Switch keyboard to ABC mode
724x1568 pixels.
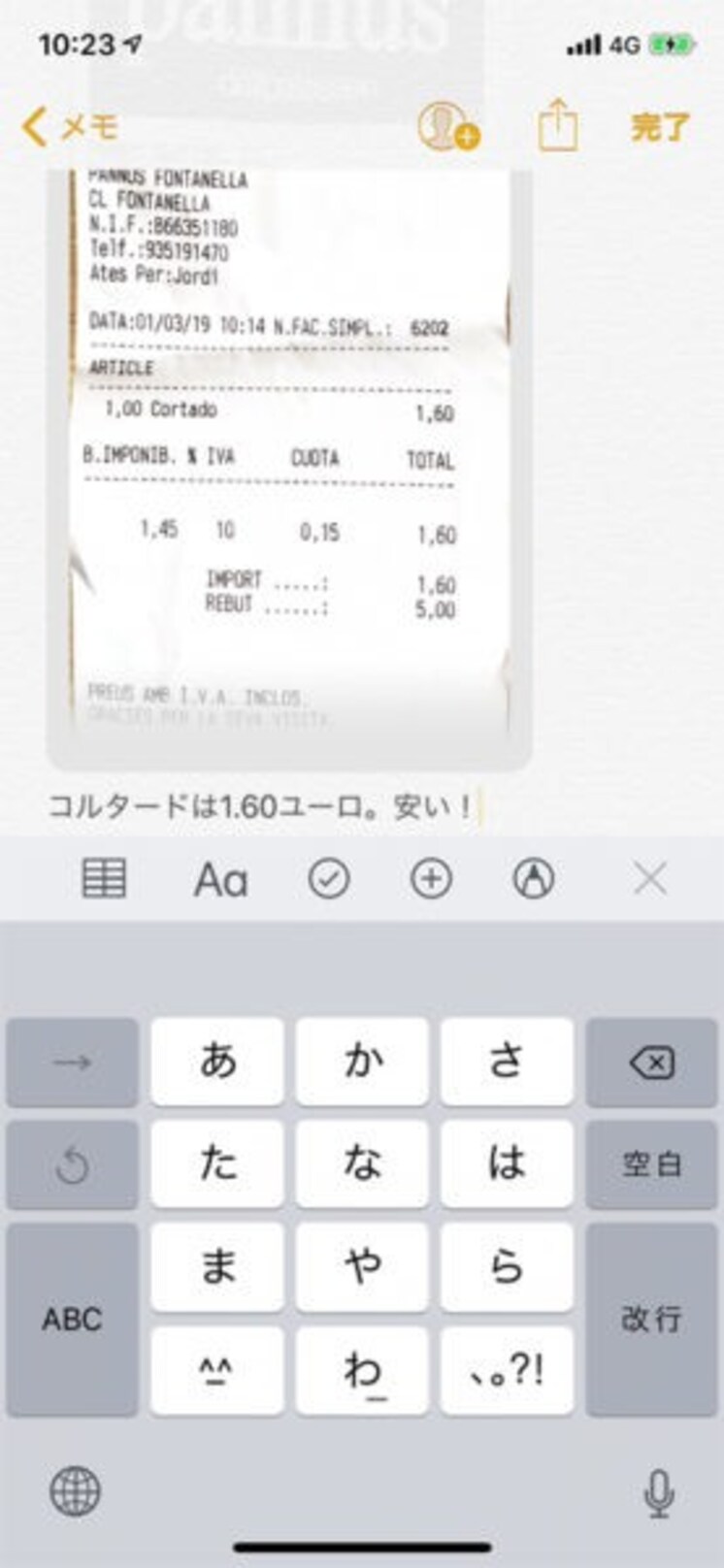pos(72,1319)
